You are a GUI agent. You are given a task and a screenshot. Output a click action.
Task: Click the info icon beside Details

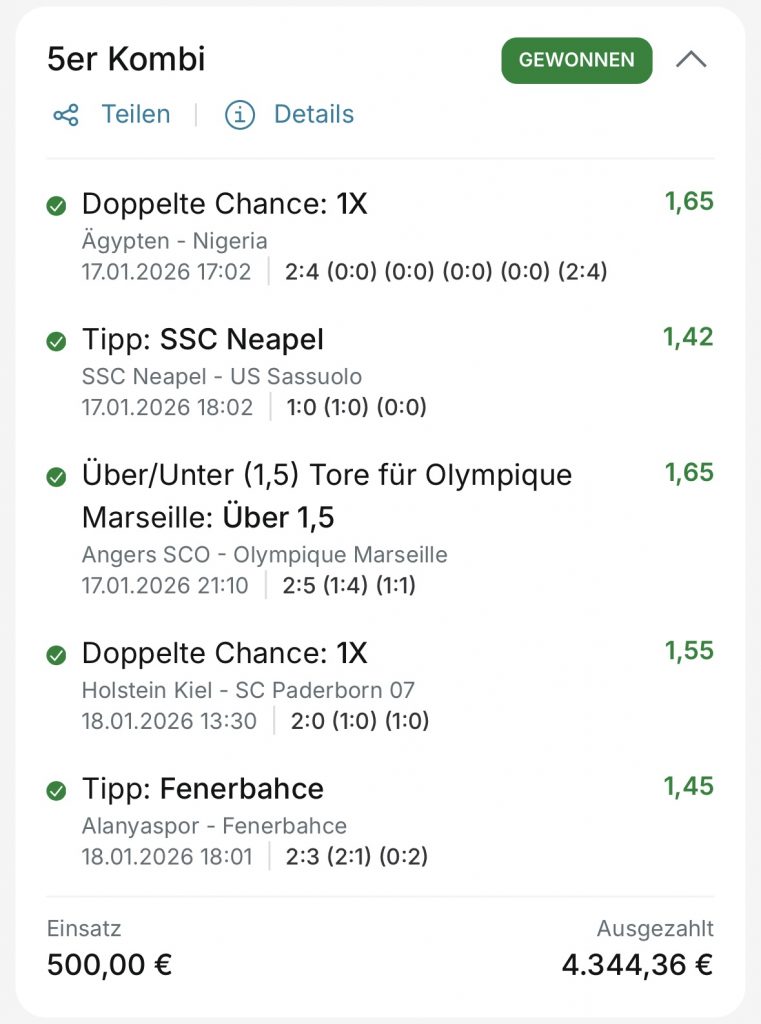[x=238, y=114]
